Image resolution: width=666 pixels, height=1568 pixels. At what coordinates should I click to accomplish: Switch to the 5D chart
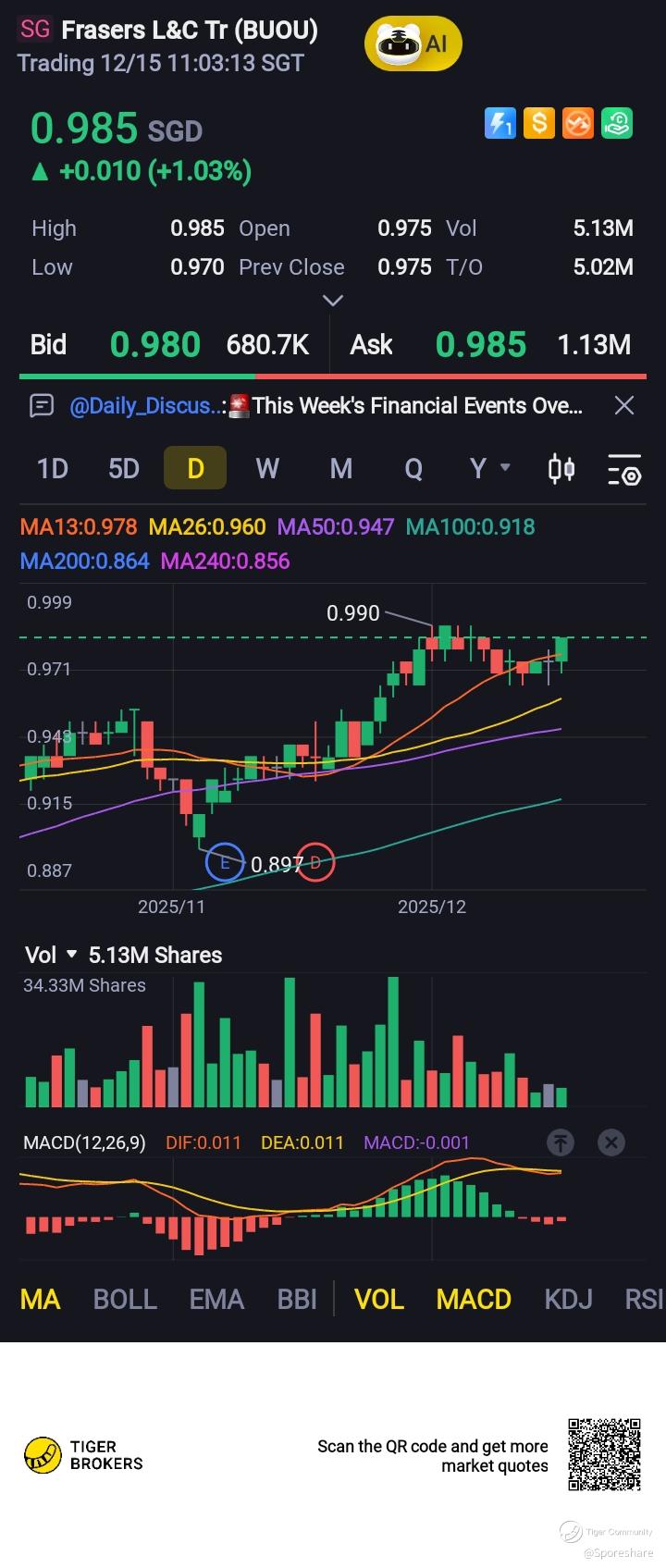[x=124, y=468]
